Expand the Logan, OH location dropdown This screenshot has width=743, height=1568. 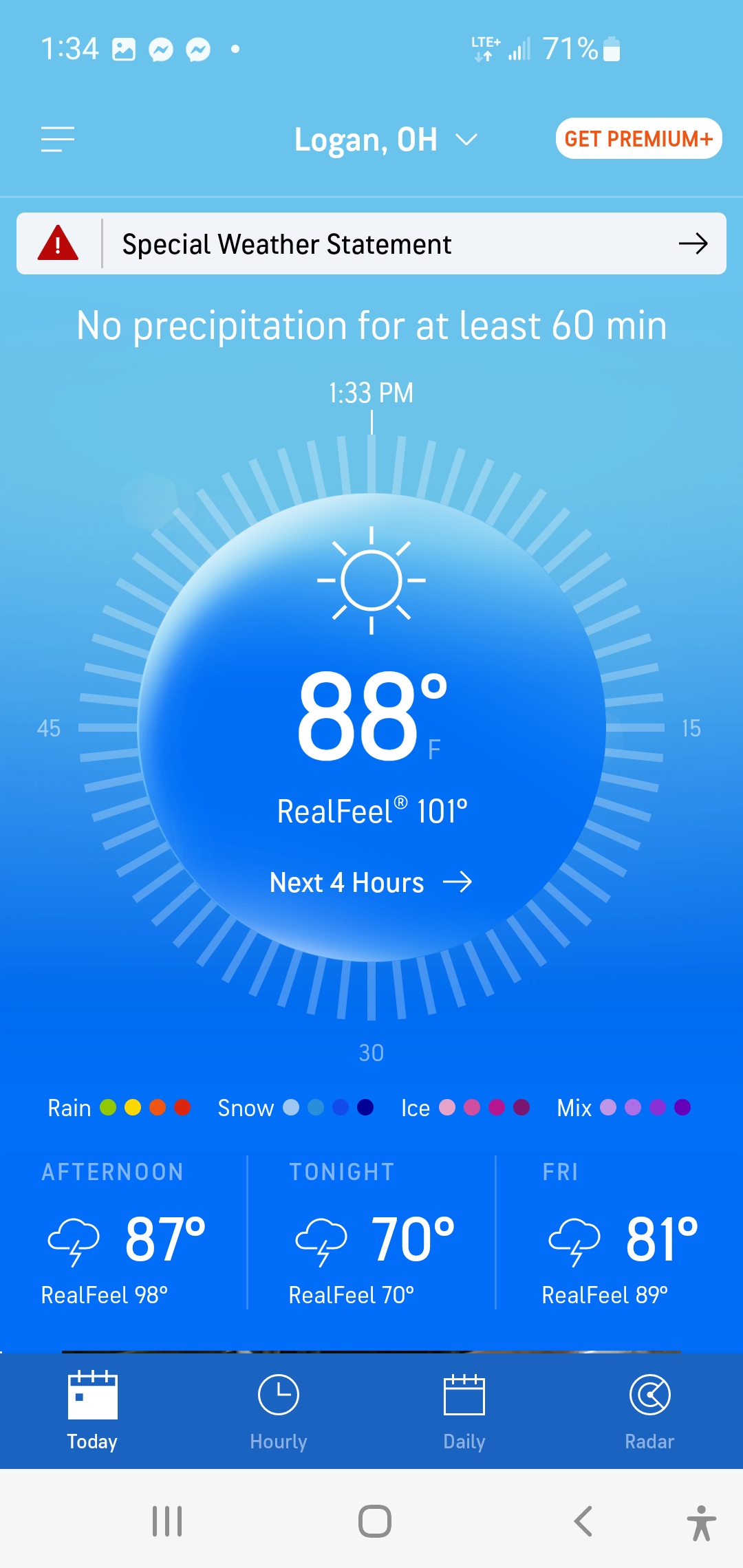click(385, 140)
